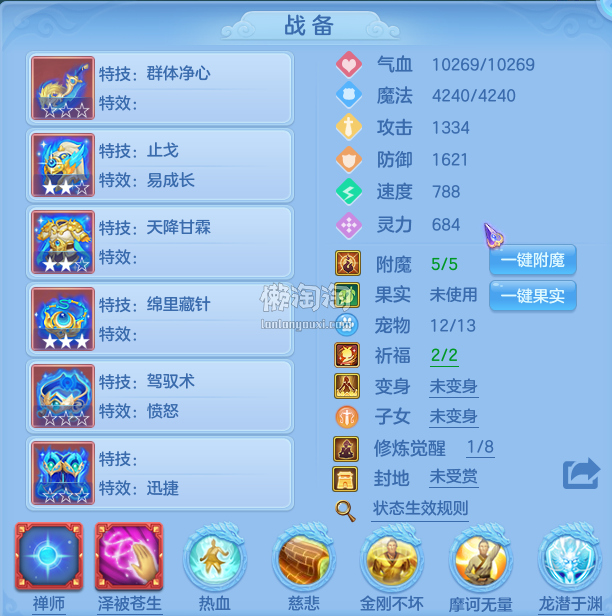This screenshot has height=616, width=612.
Task: Open the 修炼觉醒 1/8 link
Action: pyautogui.click(x=479, y=448)
